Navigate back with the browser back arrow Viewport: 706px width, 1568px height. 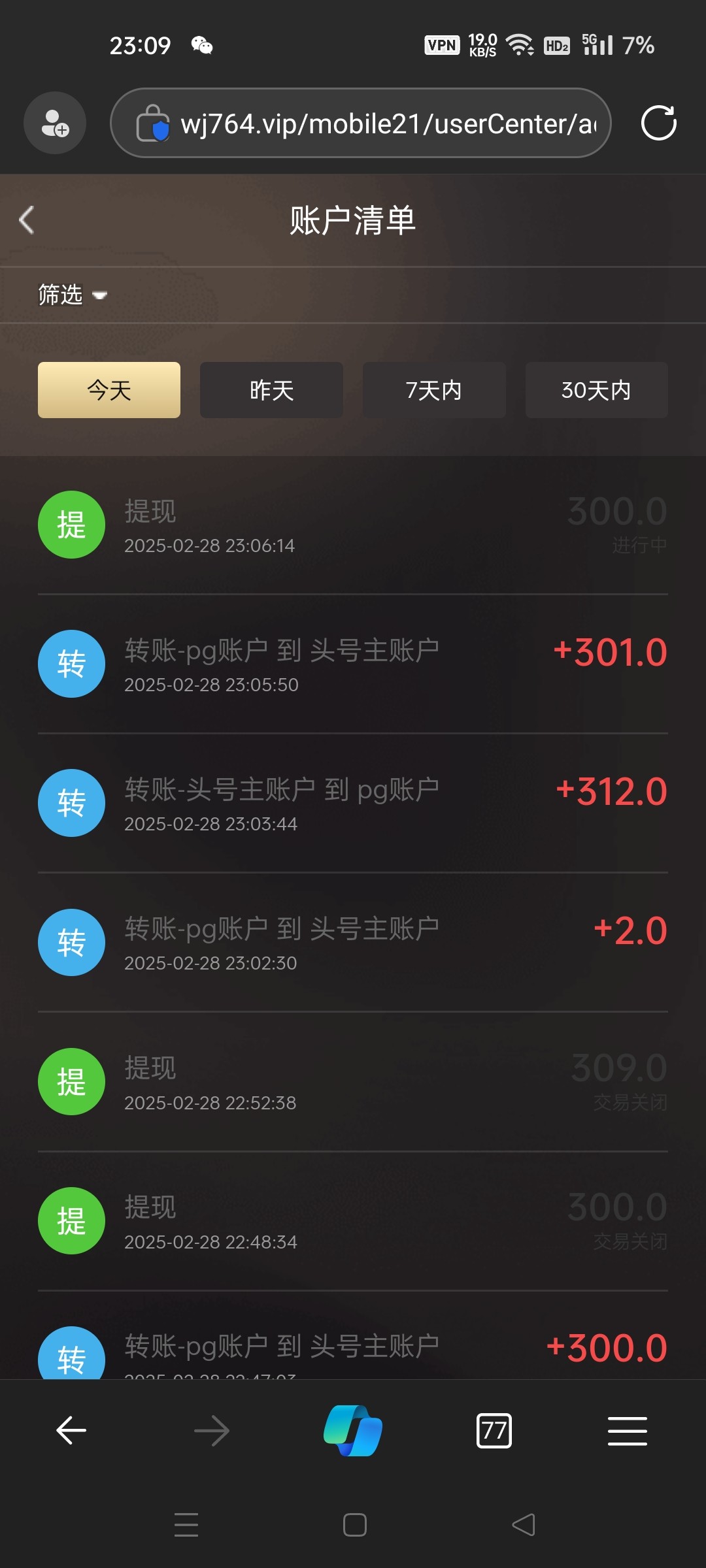(x=71, y=1431)
